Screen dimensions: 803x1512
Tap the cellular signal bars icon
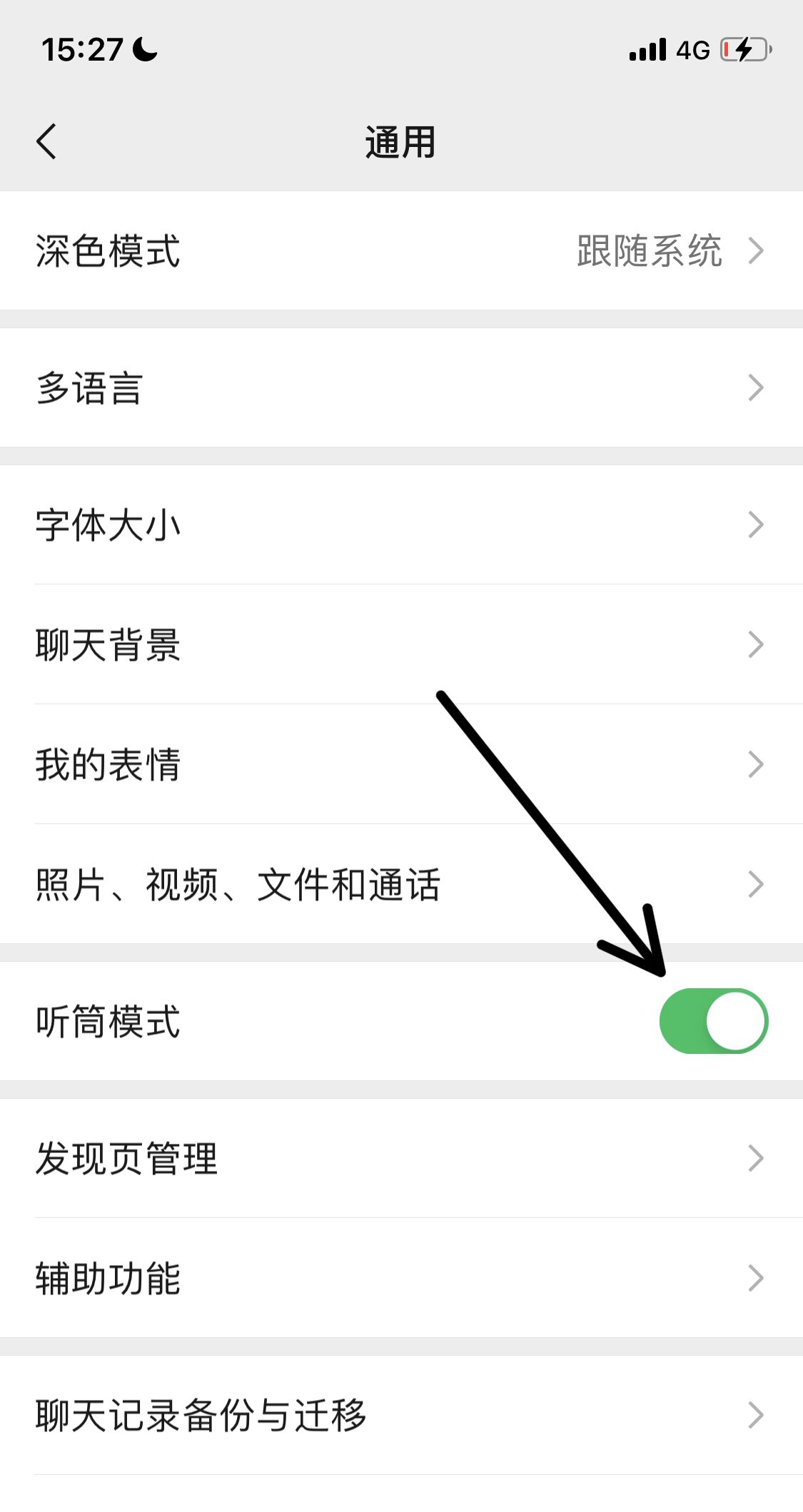[646, 50]
